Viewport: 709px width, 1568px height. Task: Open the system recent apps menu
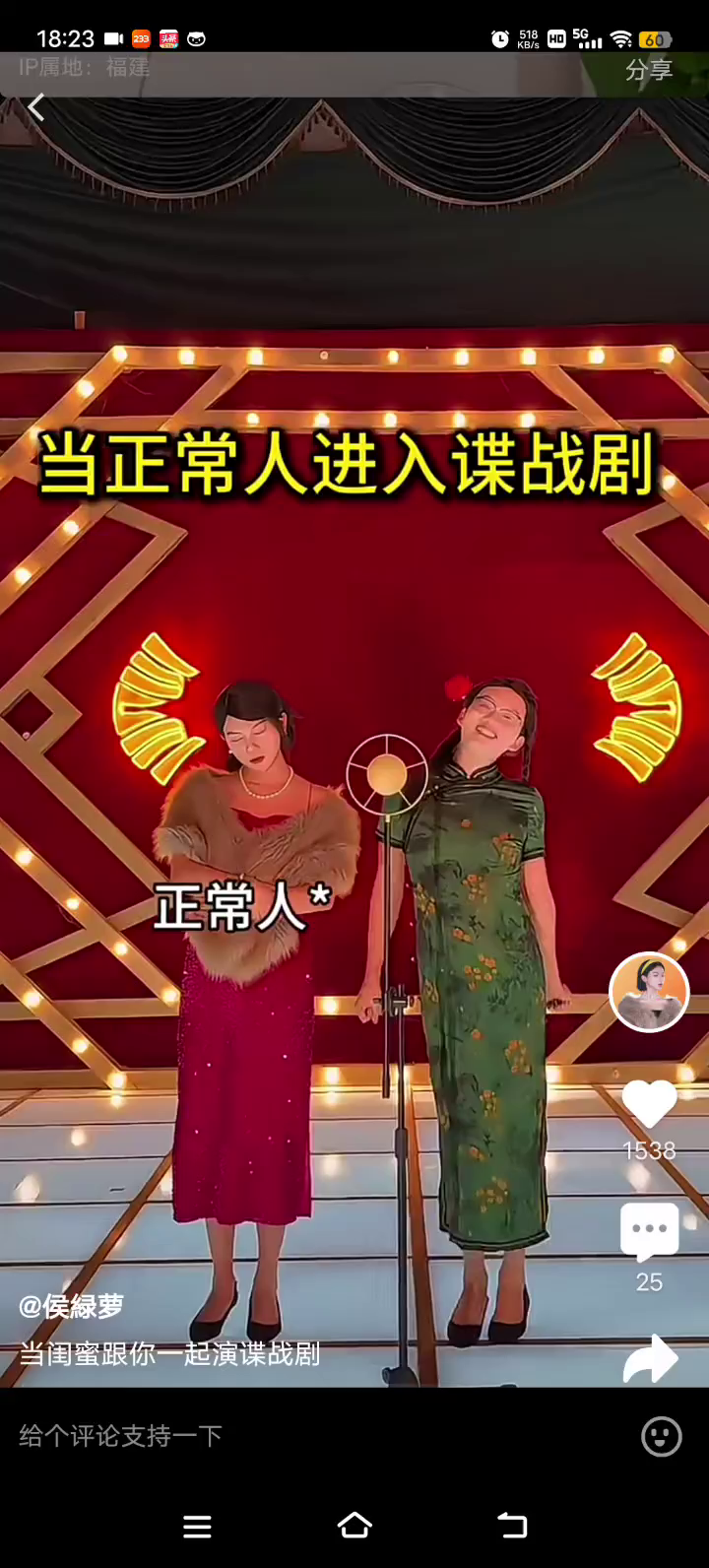pos(197,1527)
